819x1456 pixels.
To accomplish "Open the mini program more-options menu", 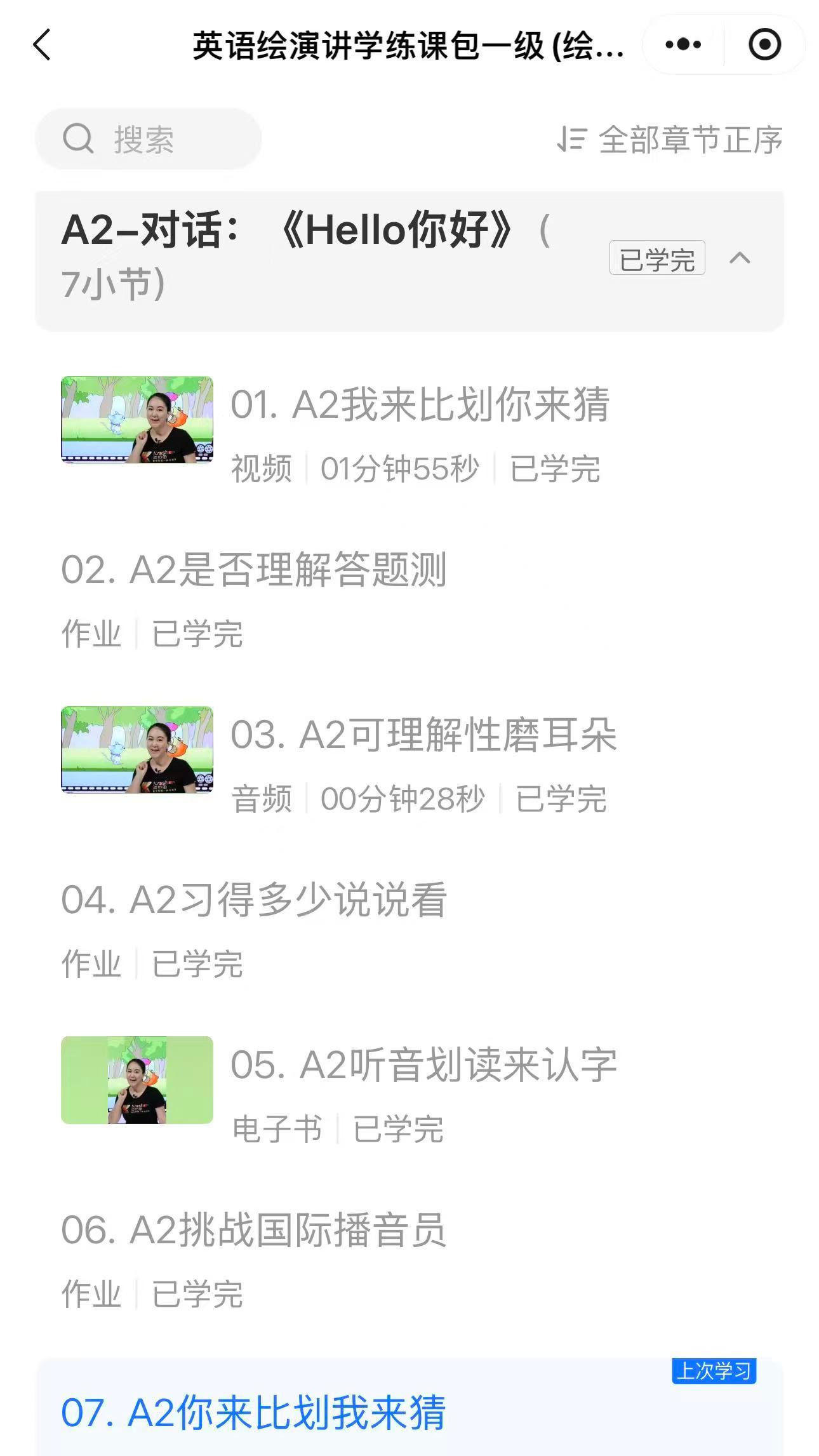I will (683, 45).
